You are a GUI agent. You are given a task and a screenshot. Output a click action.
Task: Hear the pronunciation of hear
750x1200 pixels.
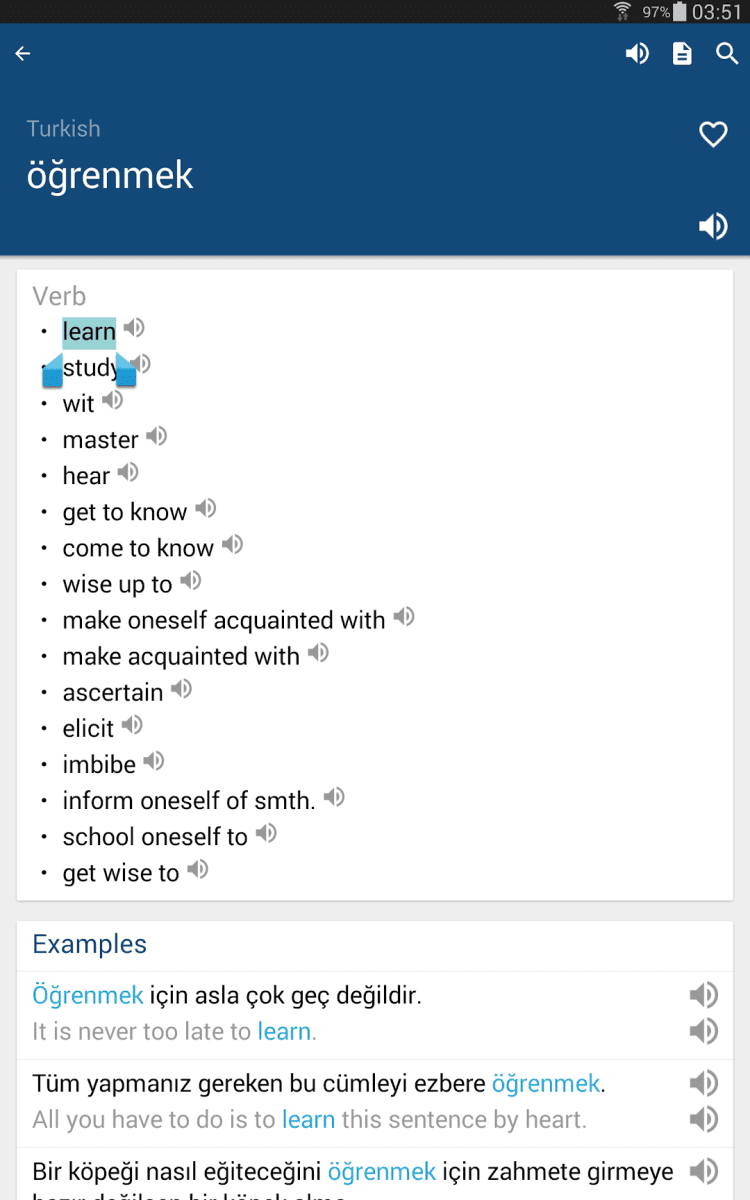128,472
